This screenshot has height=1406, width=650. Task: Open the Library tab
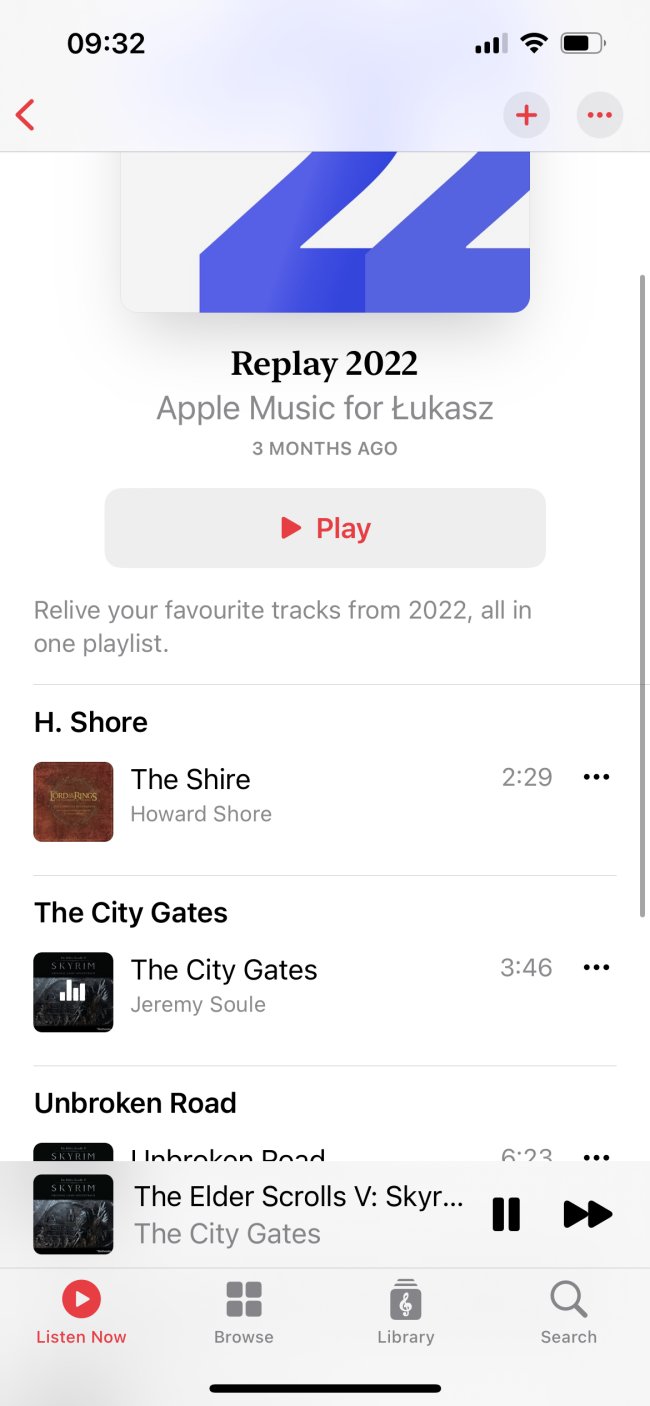[405, 1312]
